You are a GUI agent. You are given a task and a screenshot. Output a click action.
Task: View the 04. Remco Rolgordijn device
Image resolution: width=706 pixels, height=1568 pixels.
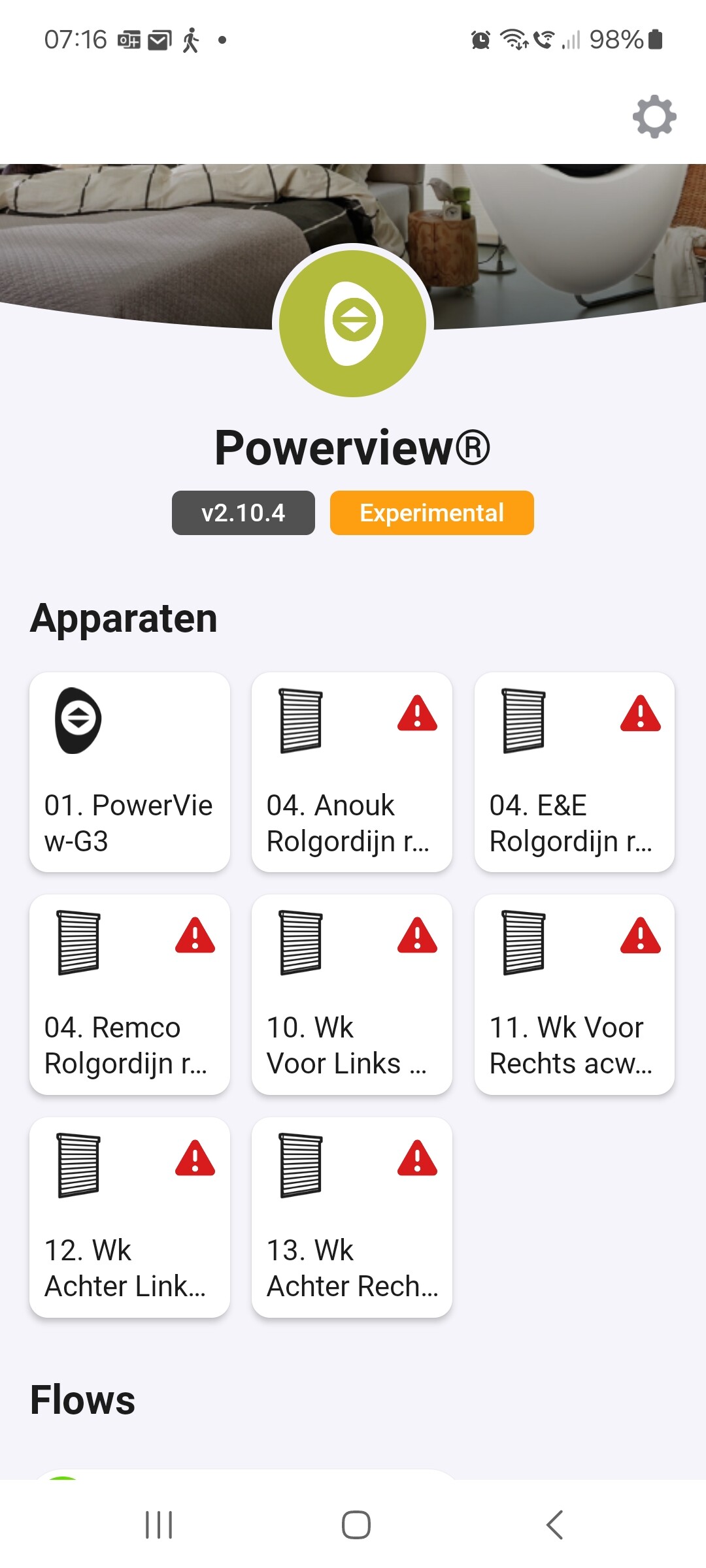[129, 994]
